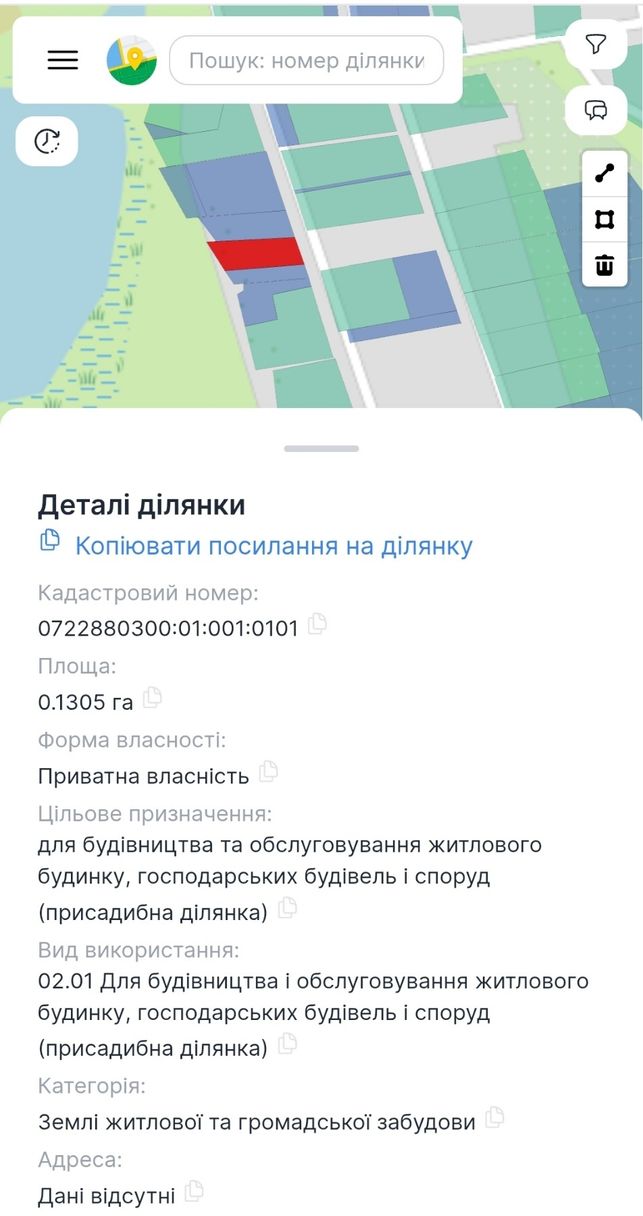643x1216 pixels.
Task: Tap the red highlighted parcel on map
Action: click(256, 253)
